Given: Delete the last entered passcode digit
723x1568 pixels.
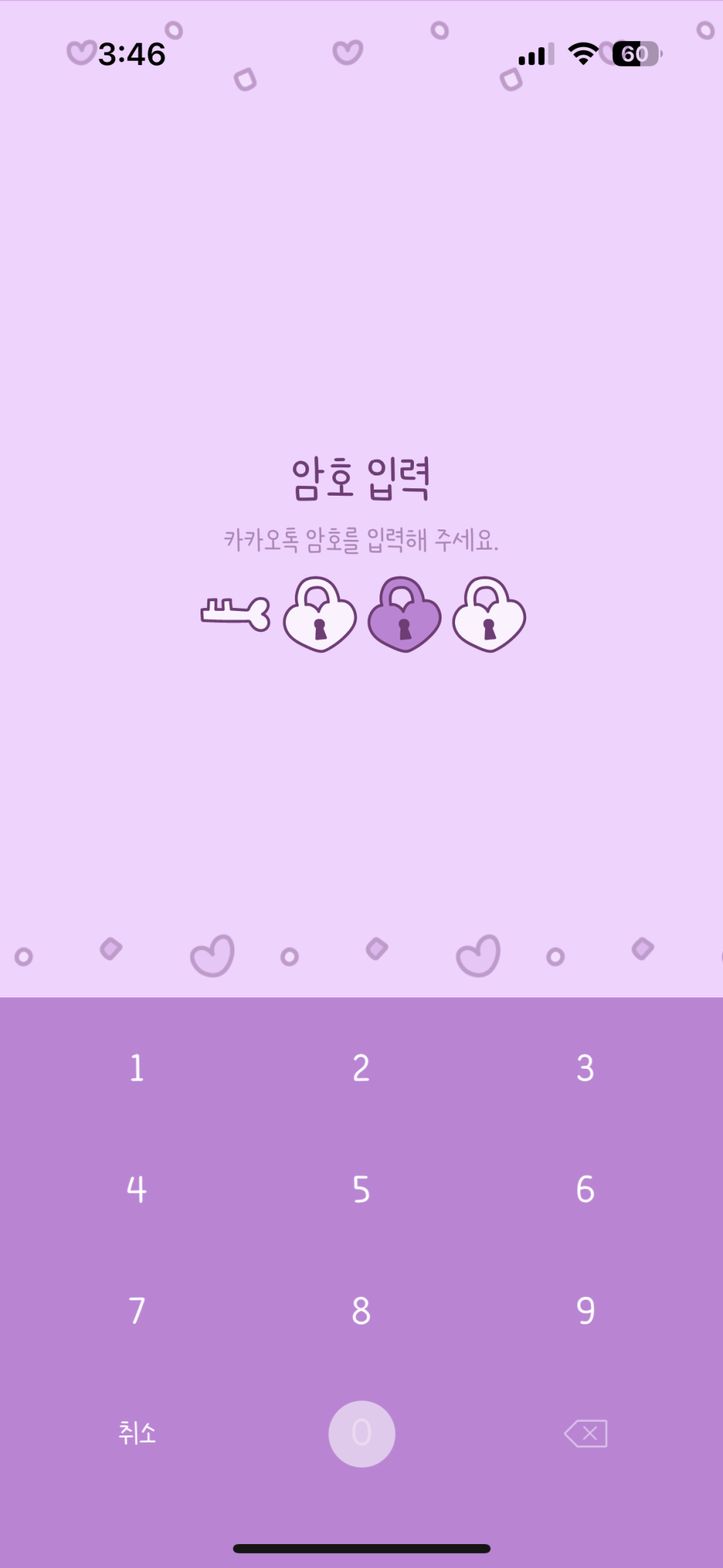Looking at the screenshot, I should pyautogui.click(x=586, y=1433).
